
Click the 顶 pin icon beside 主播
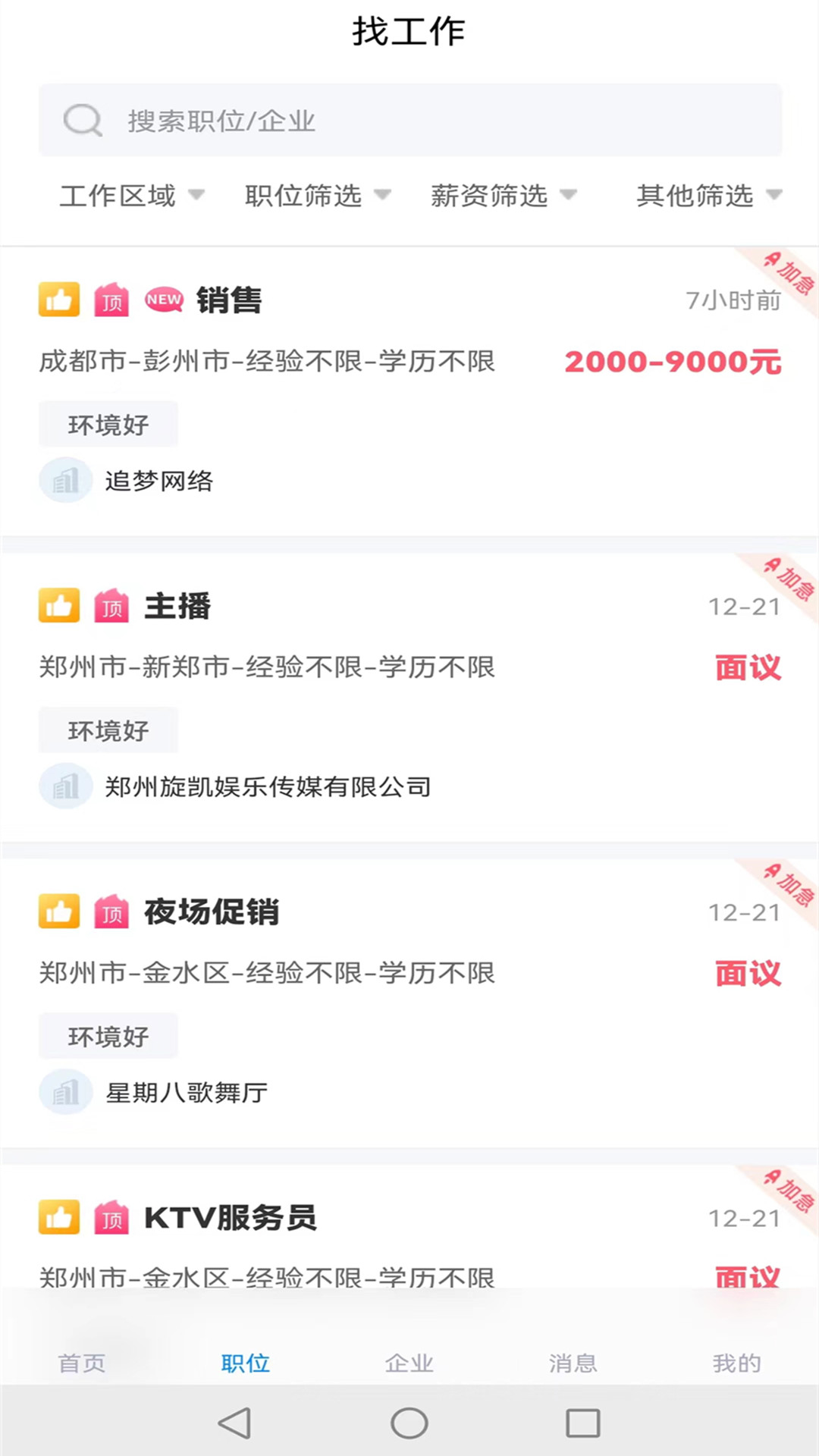click(x=111, y=606)
